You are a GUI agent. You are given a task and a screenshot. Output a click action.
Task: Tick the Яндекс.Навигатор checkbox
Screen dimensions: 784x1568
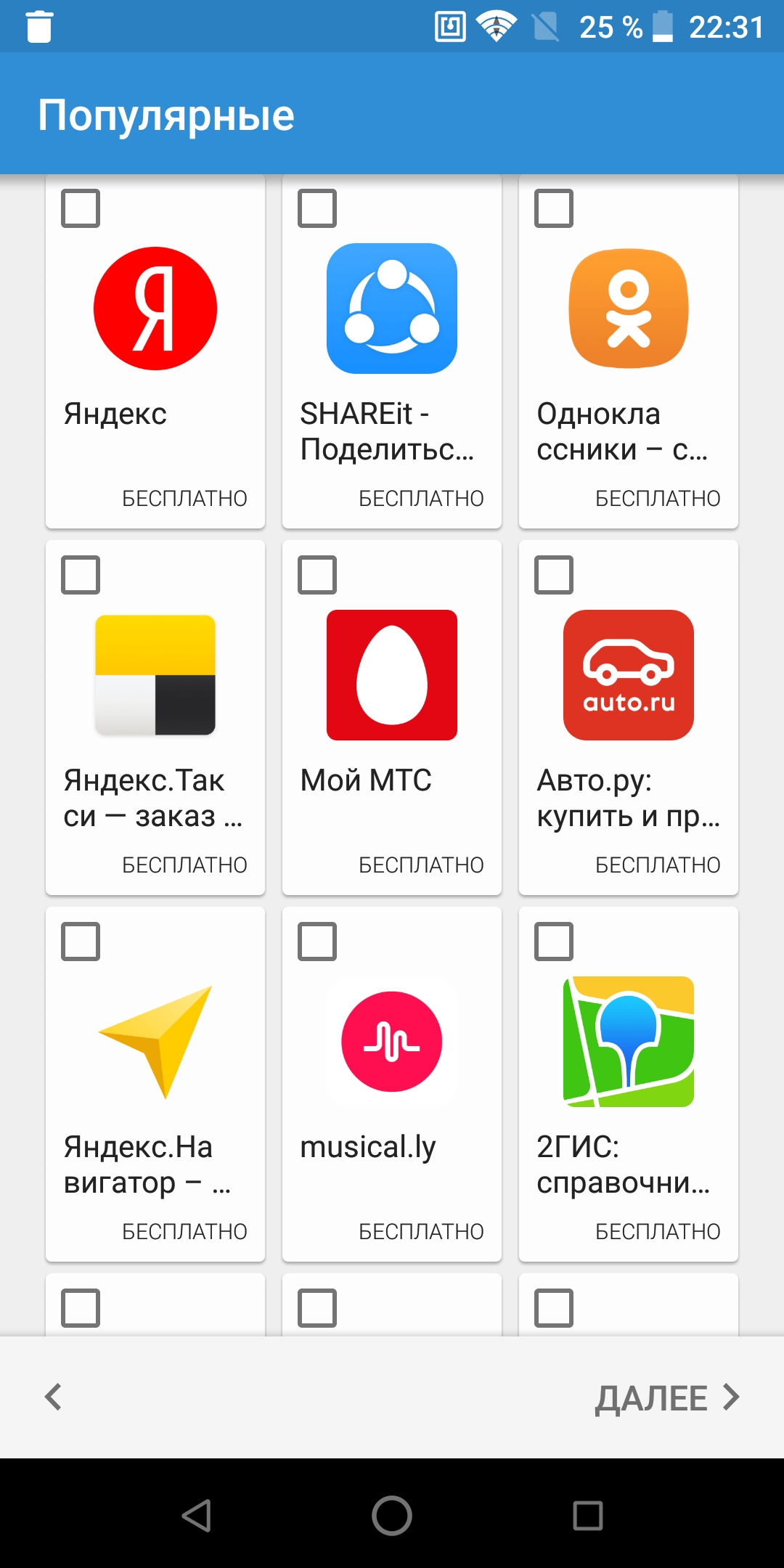[x=81, y=942]
